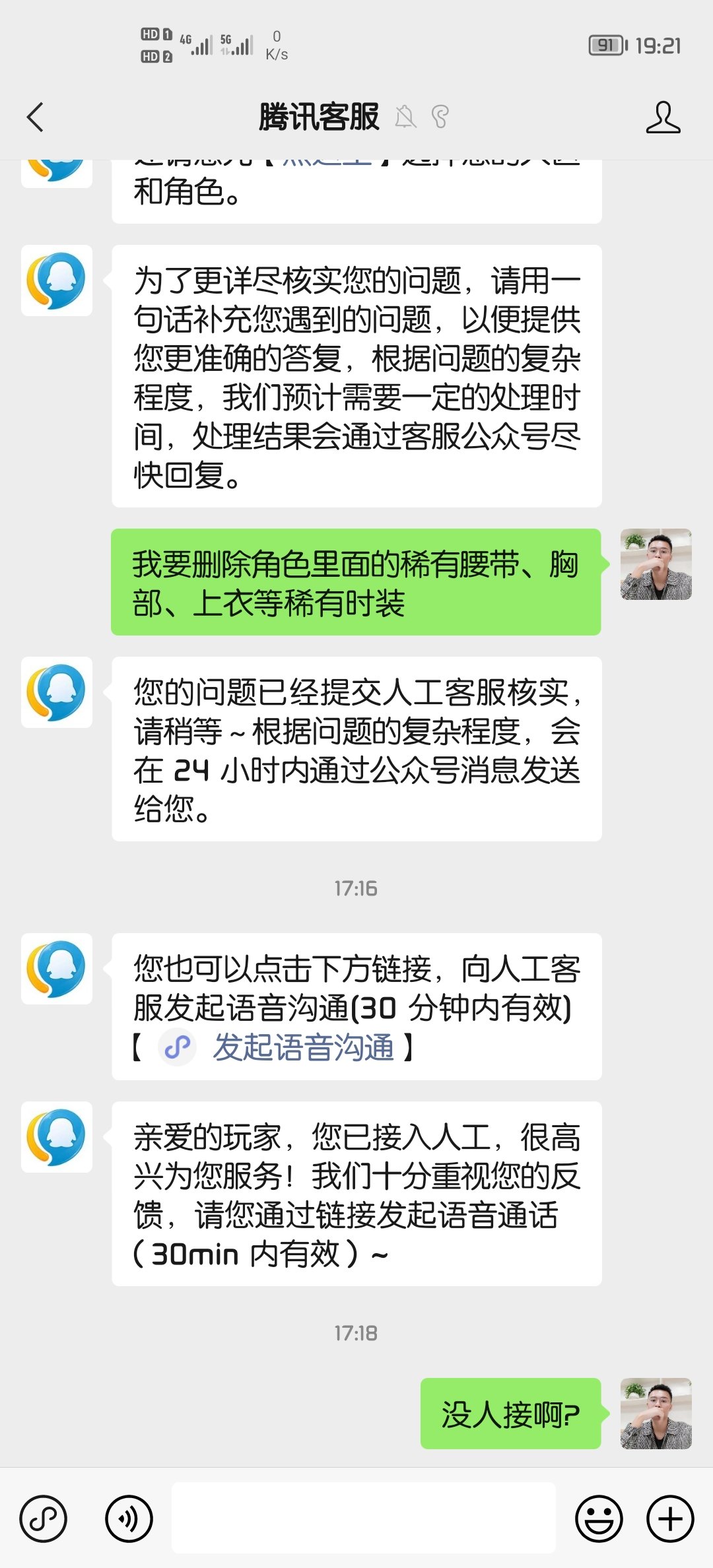The image size is (713, 1568).
Task: Open the 发起语音沟通 link
Action: (x=303, y=1047)
